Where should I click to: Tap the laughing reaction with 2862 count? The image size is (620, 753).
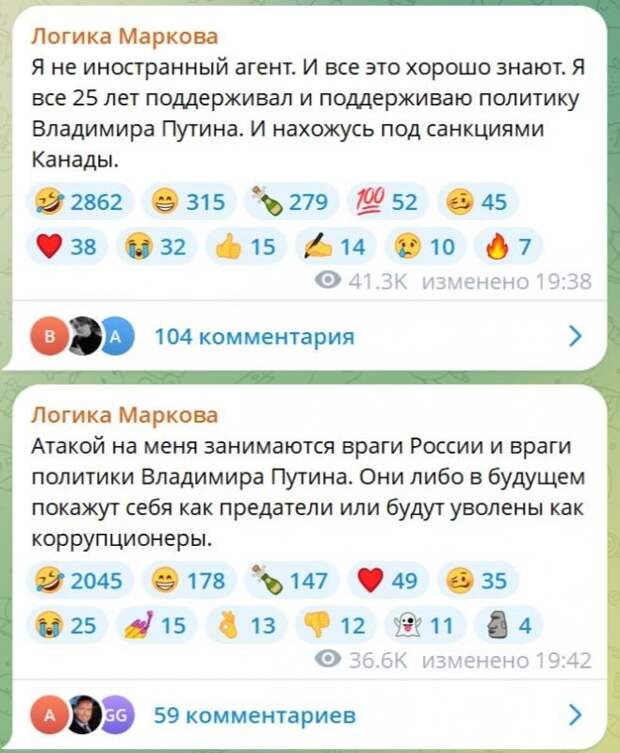(x=78, y=203)
